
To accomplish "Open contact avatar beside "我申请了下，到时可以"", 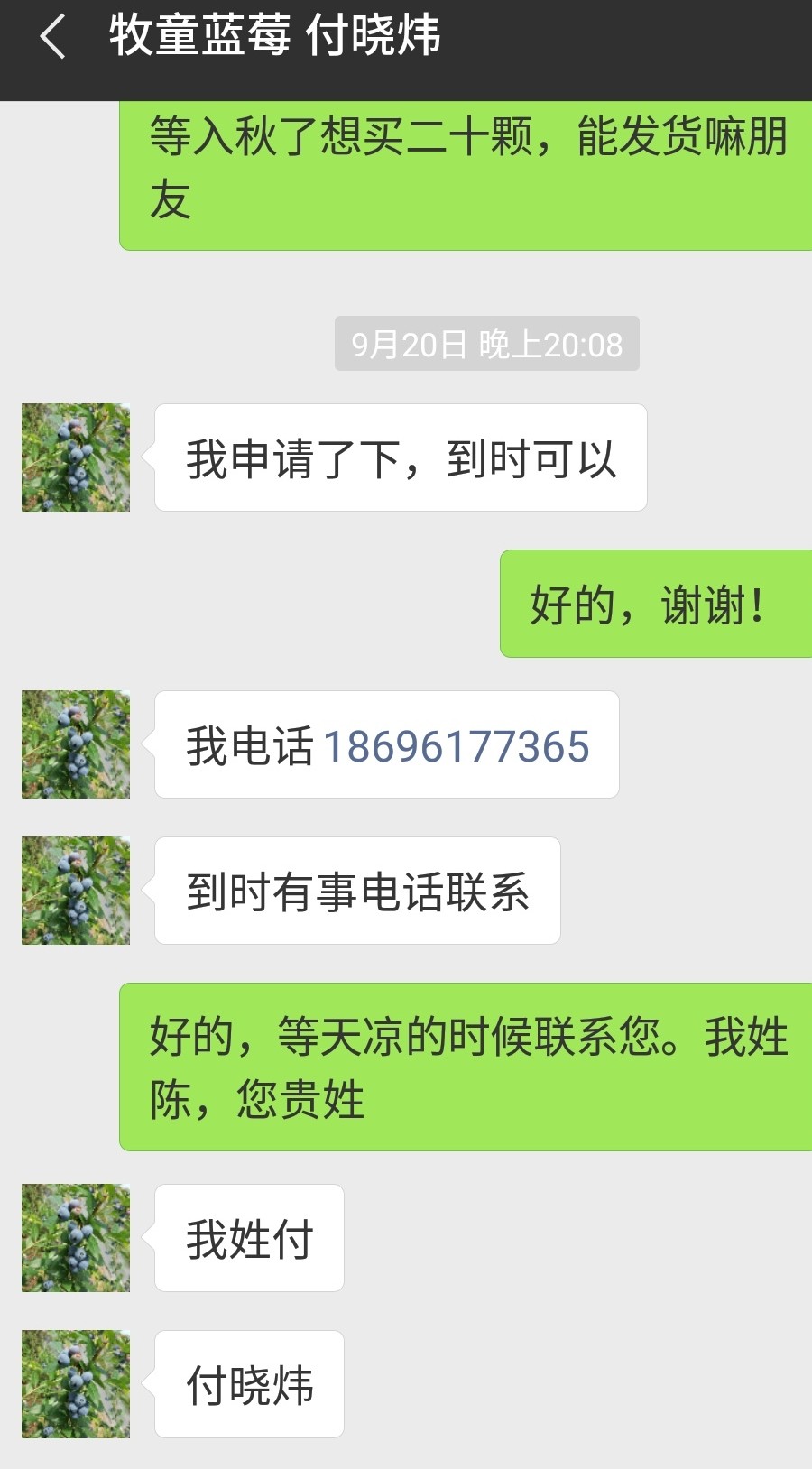I will (76, 457).
